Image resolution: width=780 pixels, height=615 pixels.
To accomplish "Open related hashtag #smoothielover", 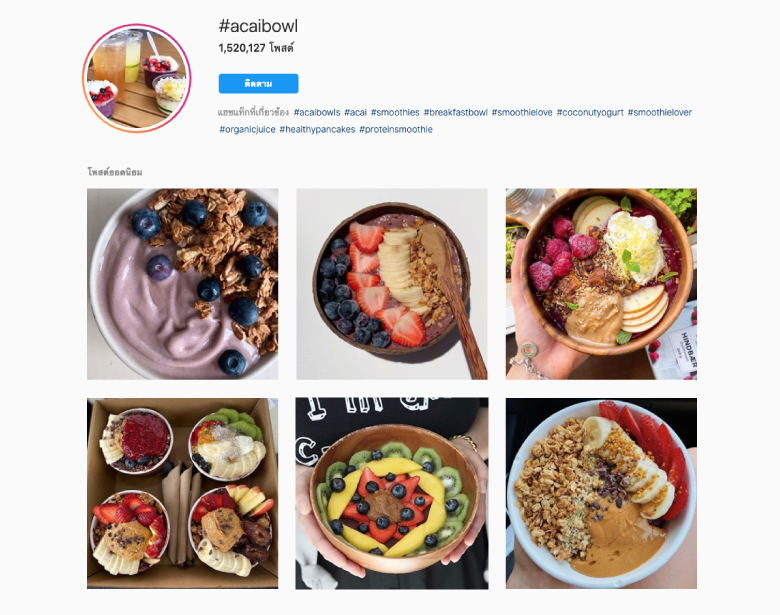I will 660,113.
